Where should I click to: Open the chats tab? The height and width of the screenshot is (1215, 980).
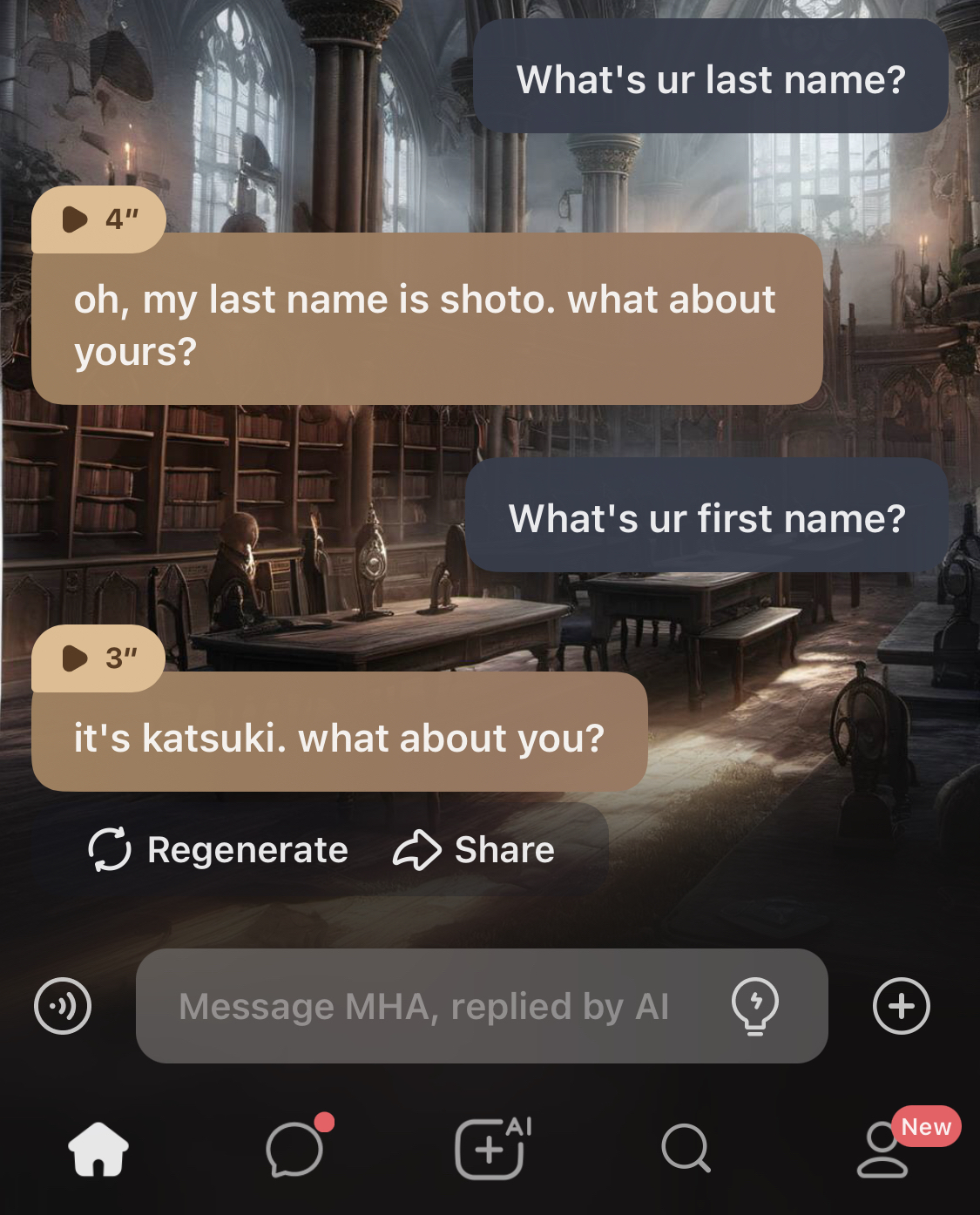tap(294, 1150)
